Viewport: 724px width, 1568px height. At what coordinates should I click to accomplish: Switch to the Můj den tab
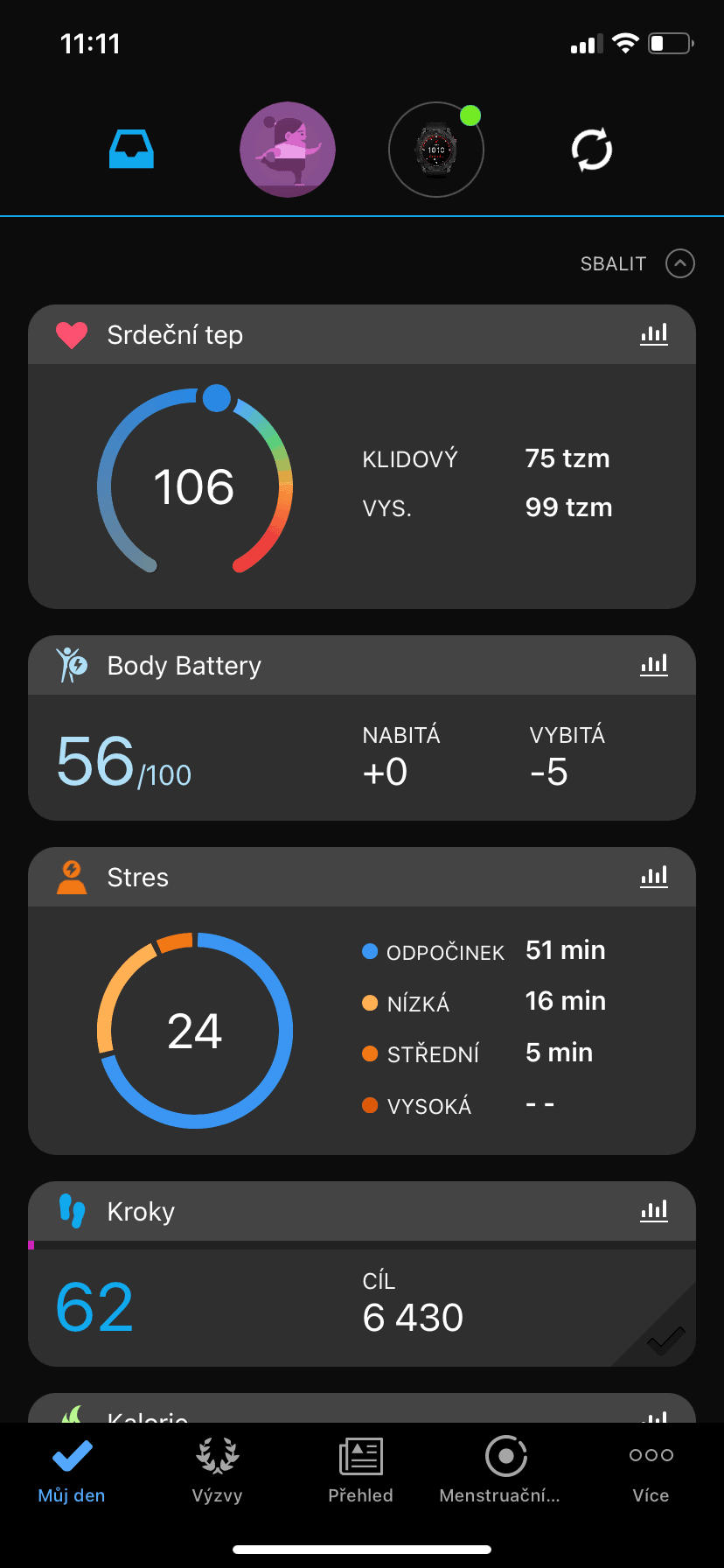click(72, 1470)
